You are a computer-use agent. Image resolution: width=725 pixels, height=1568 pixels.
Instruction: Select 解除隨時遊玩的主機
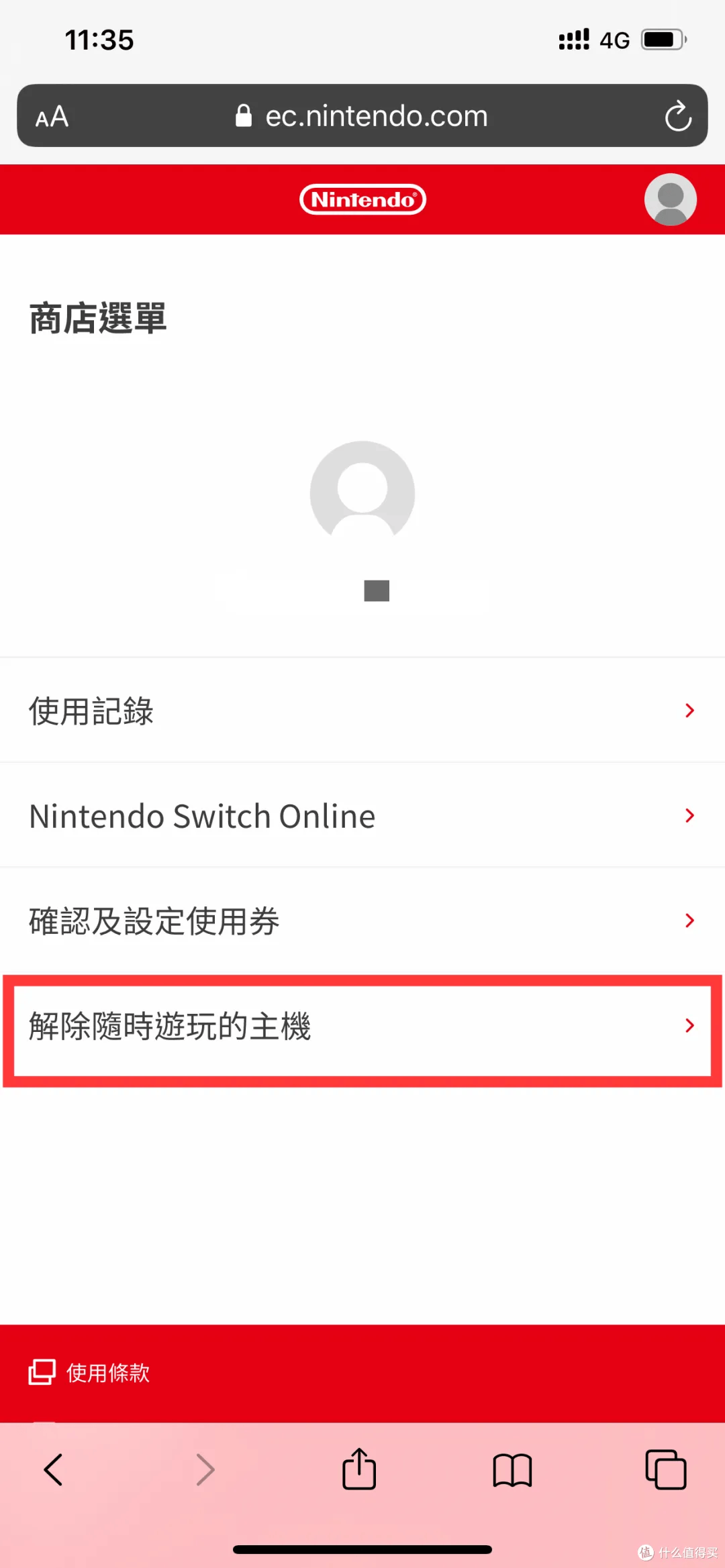[x=362, y=1026]
